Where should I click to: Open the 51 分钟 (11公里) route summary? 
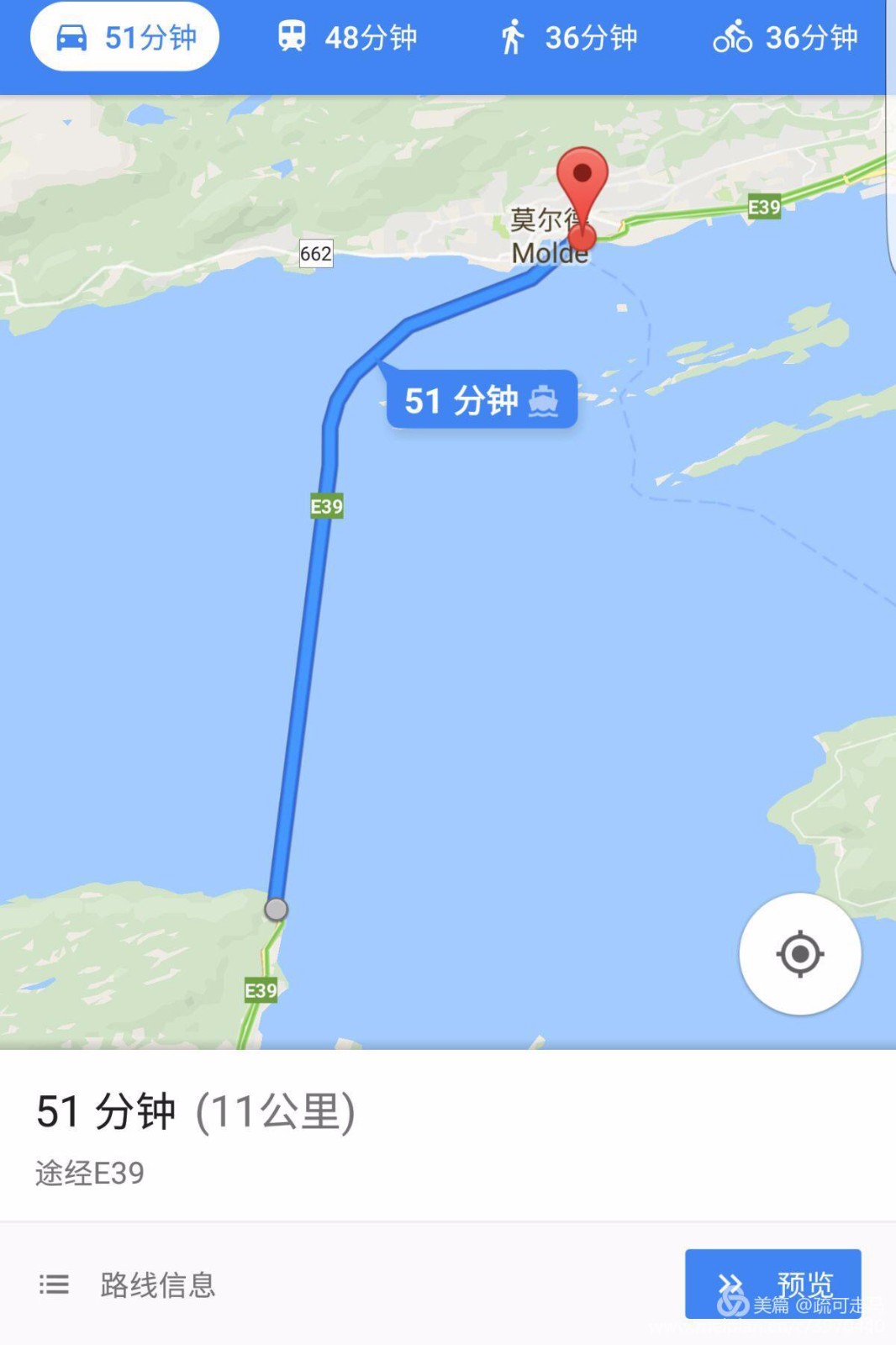(196, 1111)
